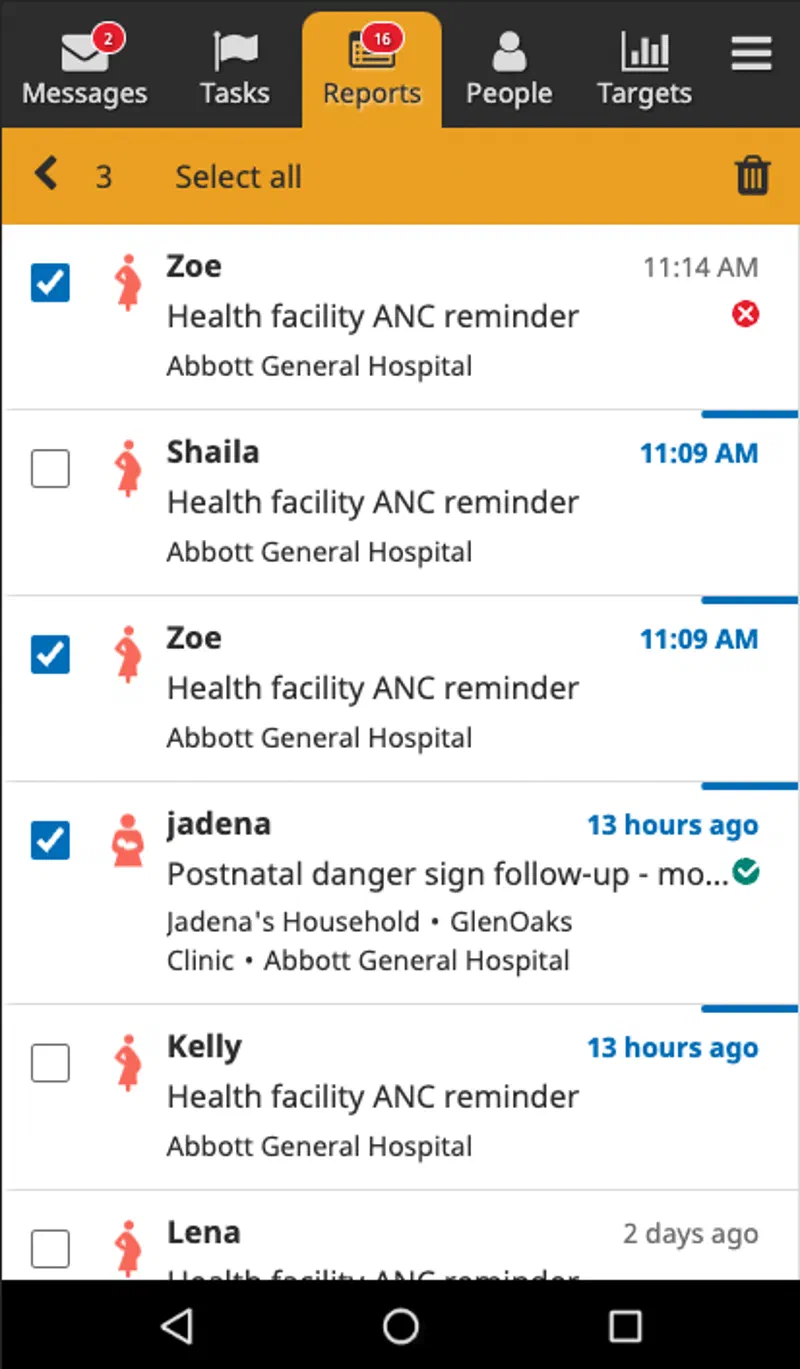Select all reports

pos(238,177)
